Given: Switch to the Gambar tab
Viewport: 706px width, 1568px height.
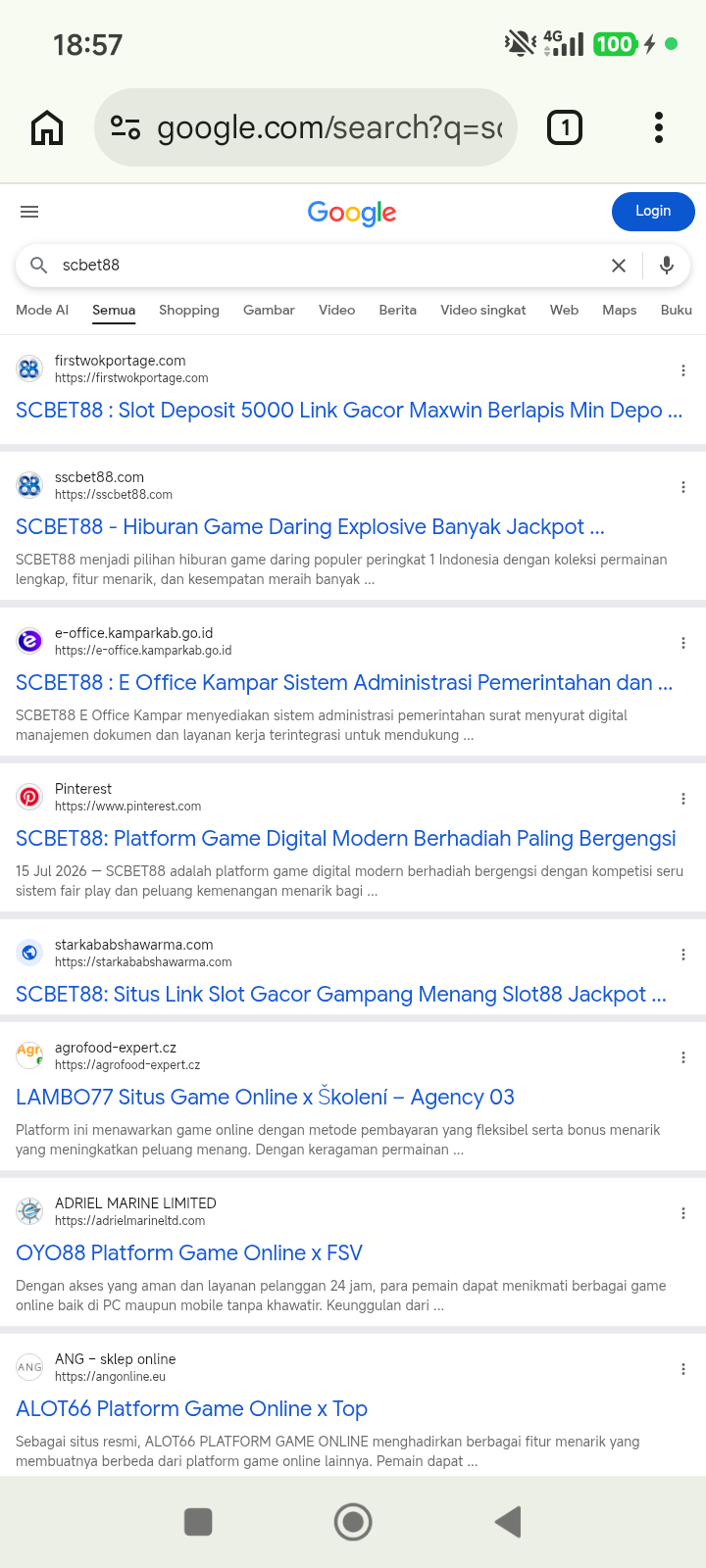Looking at the screenshot, I should coord(269,310).
